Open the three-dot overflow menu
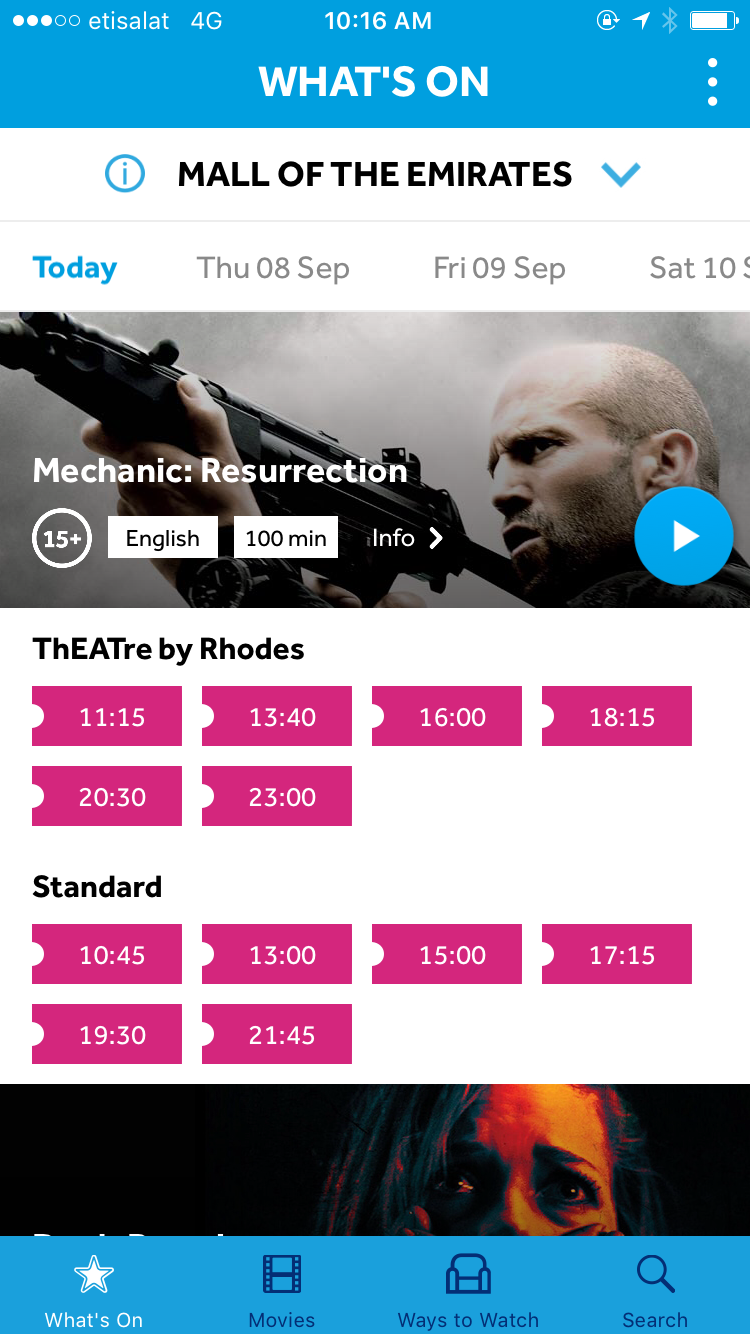 pyautogui.click(x=712, y=82)
